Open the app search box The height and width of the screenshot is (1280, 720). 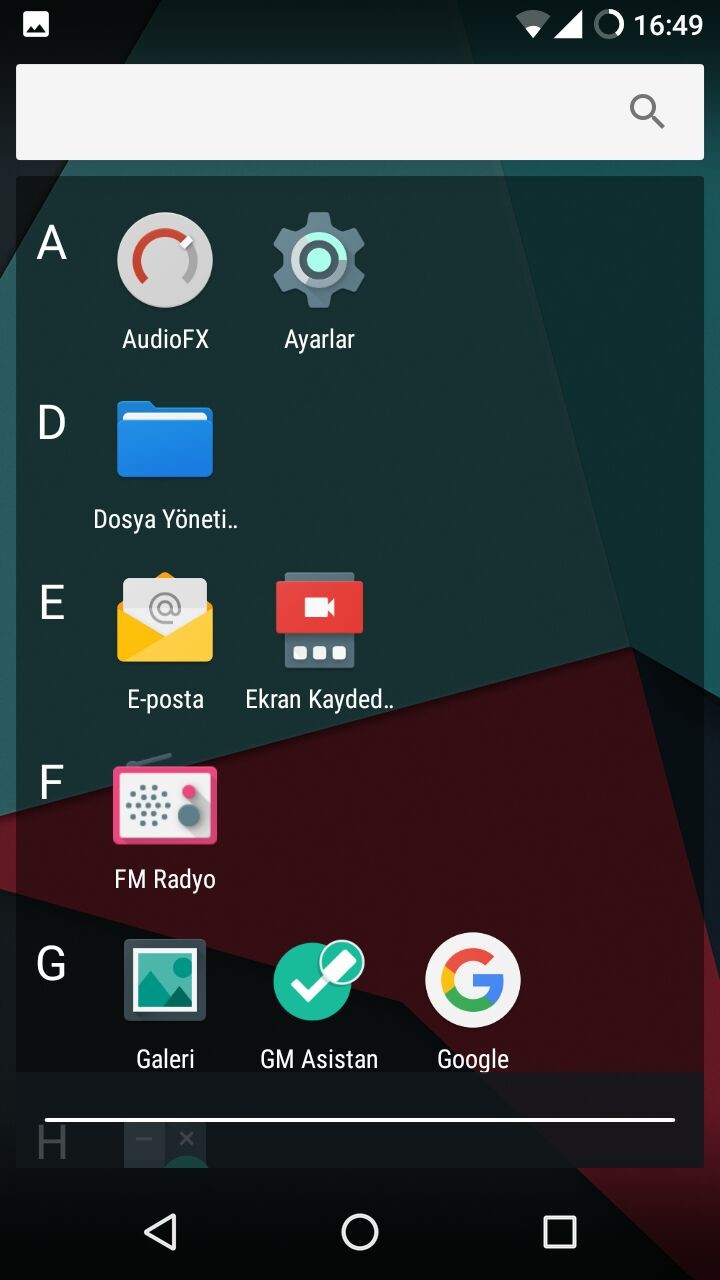point(320,112)
